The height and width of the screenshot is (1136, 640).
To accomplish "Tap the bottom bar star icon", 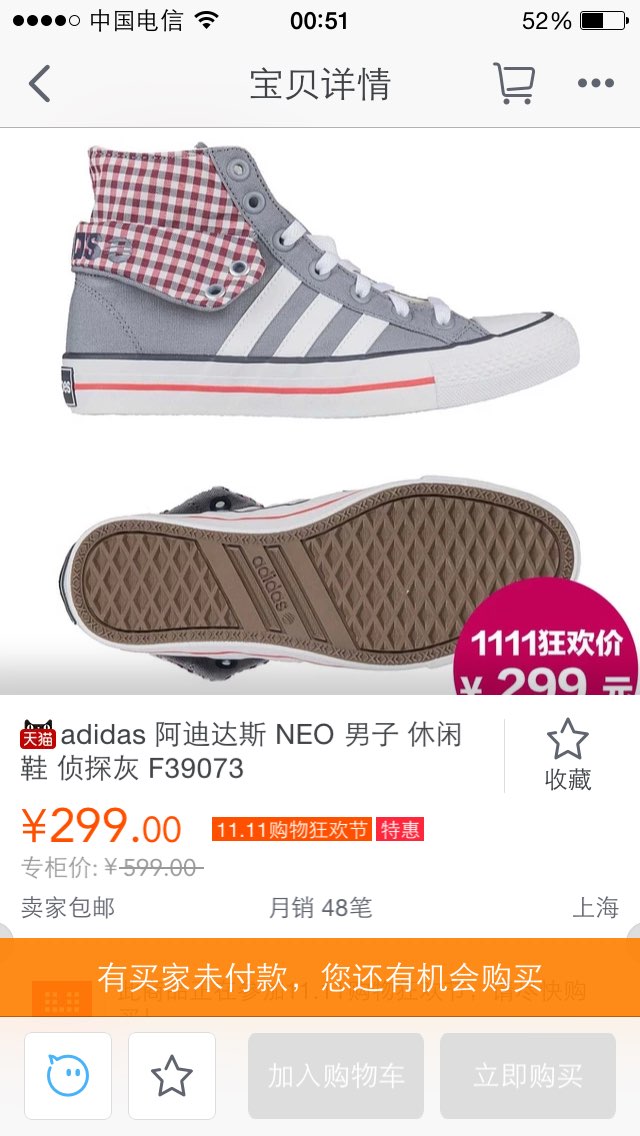I will (x=172, y=1076).
